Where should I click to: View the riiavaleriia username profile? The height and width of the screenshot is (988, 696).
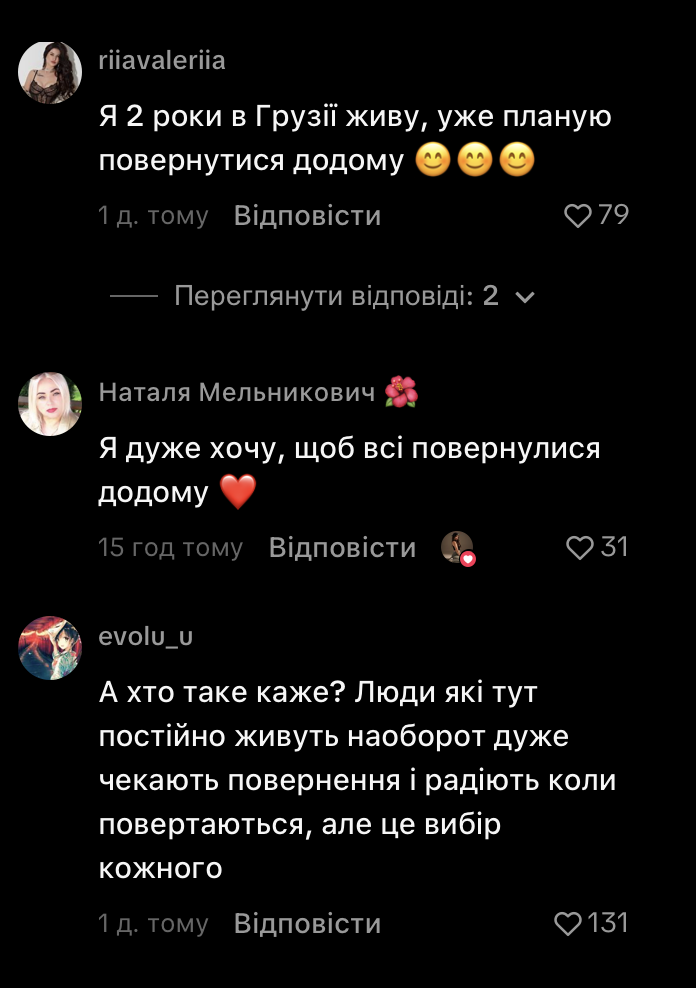pyautogui.click(x=162, y=61)
